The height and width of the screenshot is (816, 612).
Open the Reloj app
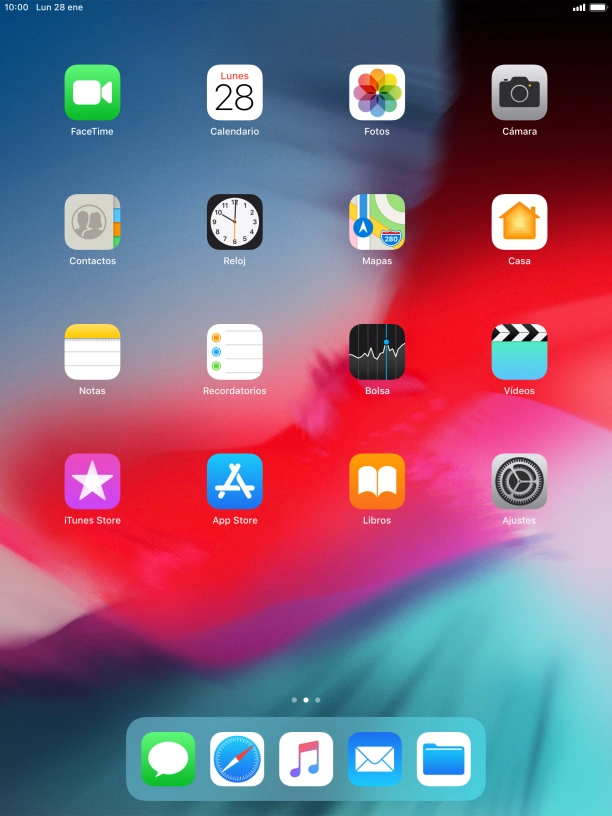point(234,222)
